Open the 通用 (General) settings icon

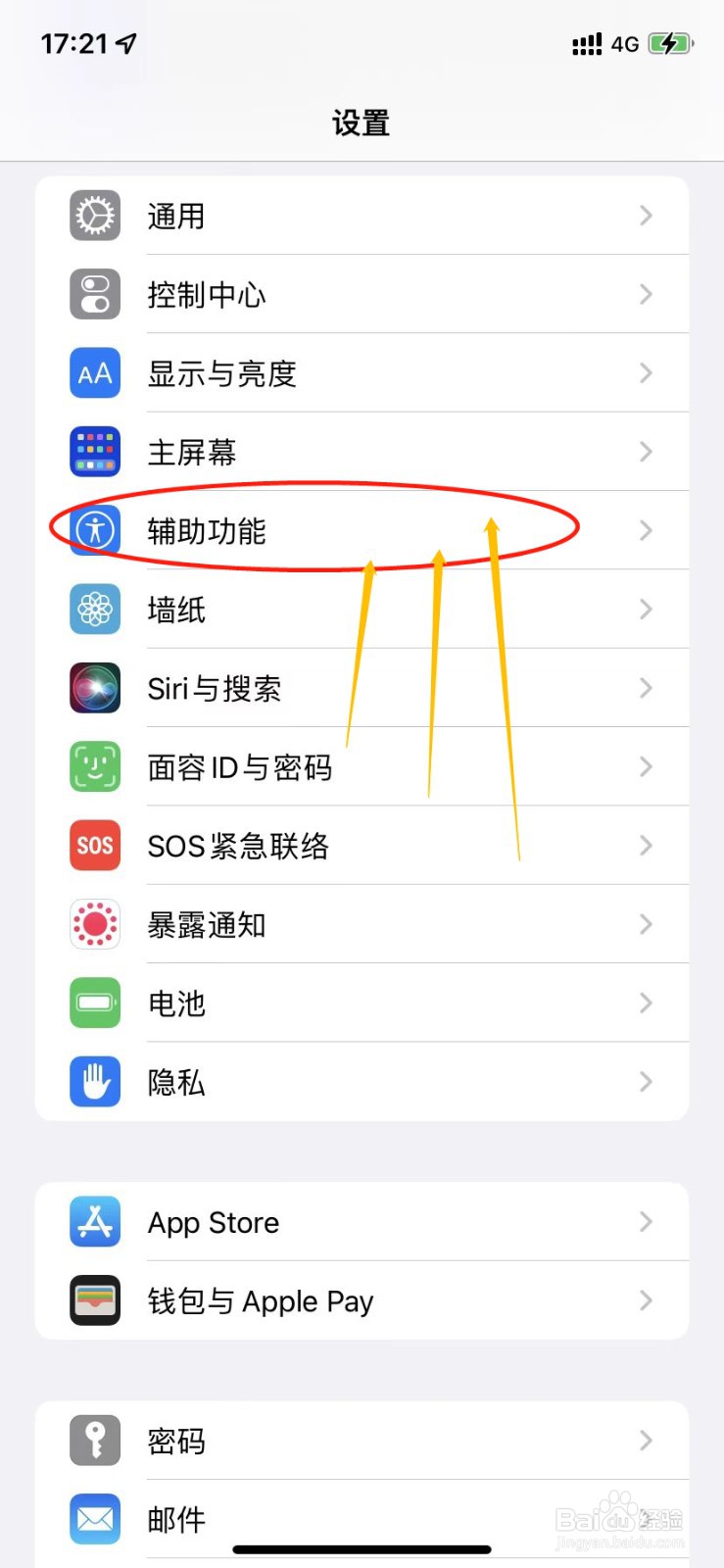pyautogui.click(x=94, y=216)
